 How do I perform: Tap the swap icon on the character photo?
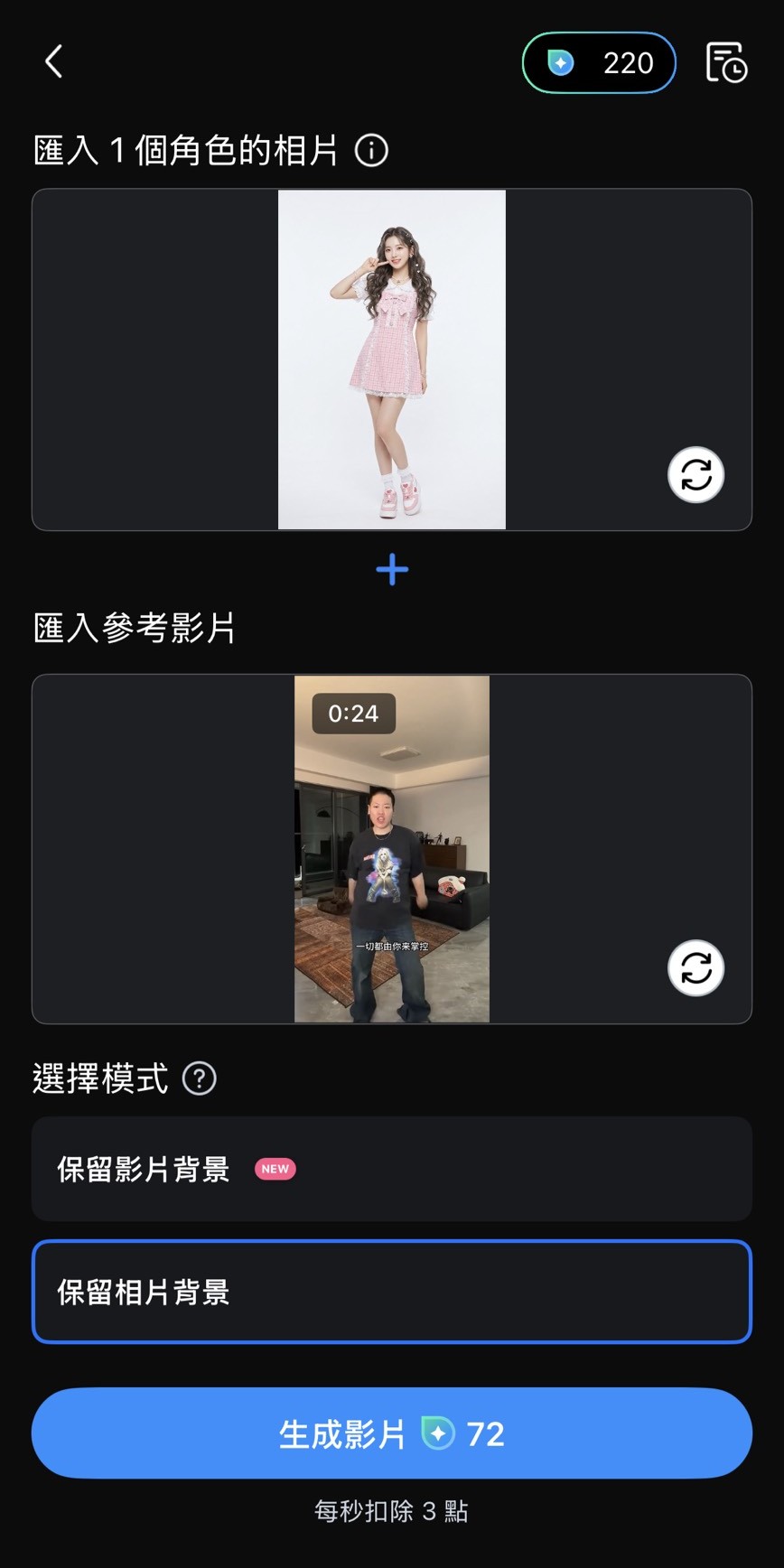click(695, 474)
